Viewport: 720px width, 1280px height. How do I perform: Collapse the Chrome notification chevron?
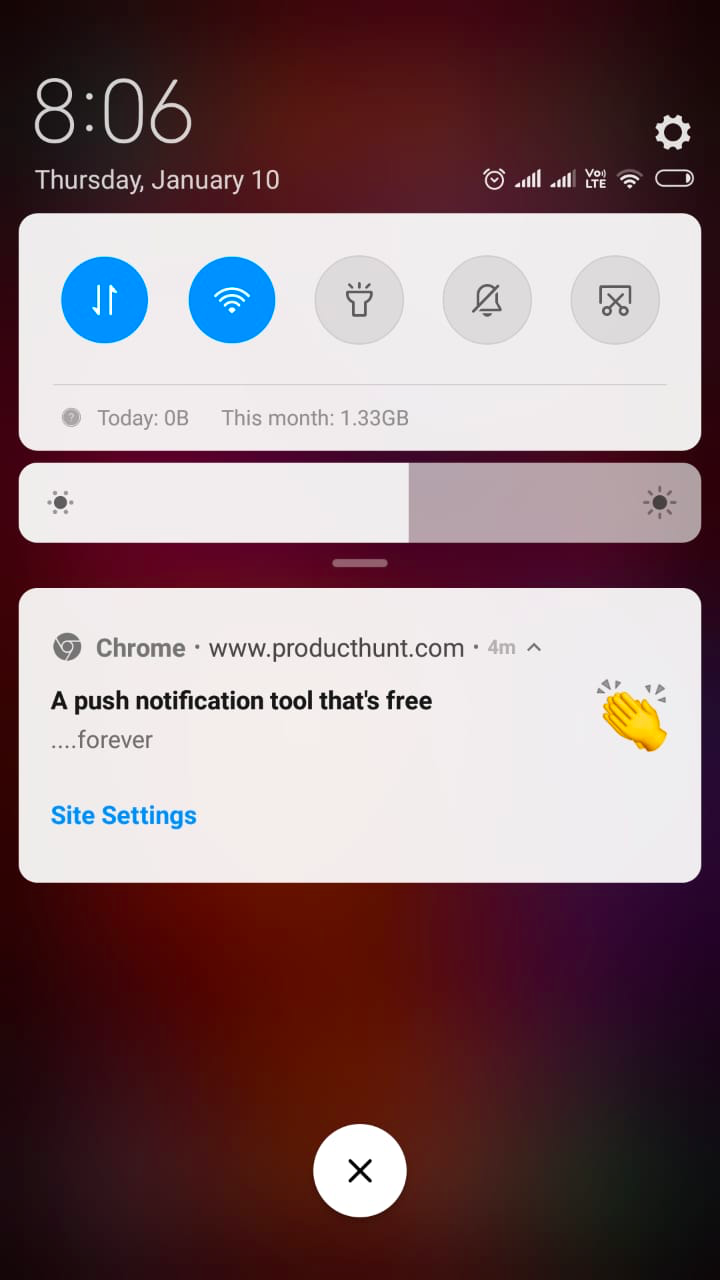click(534, 648)
